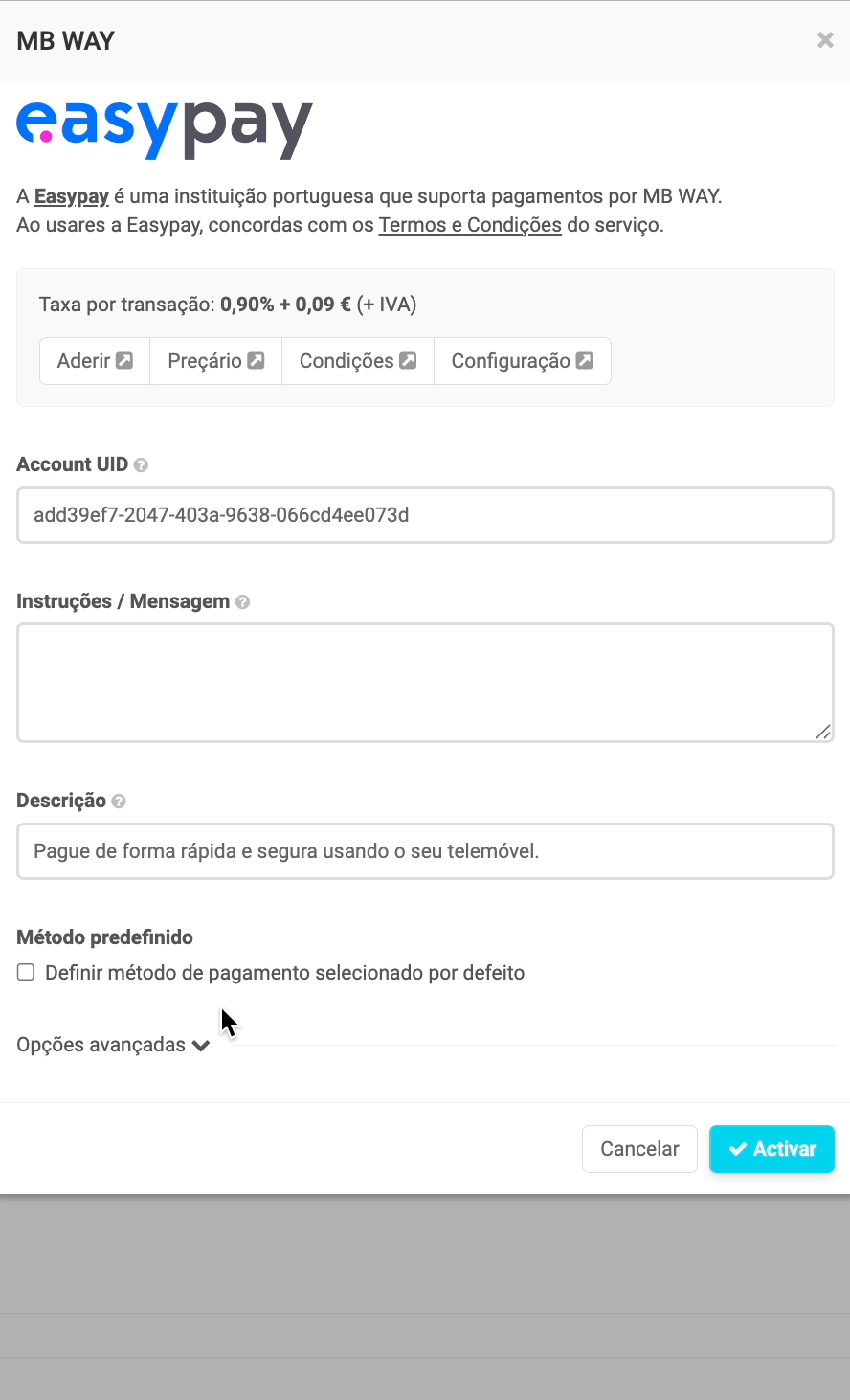Focus the Instruções / Mensagem text area
The width and height of the screenshot is (850, 1400).
(425, 682)
